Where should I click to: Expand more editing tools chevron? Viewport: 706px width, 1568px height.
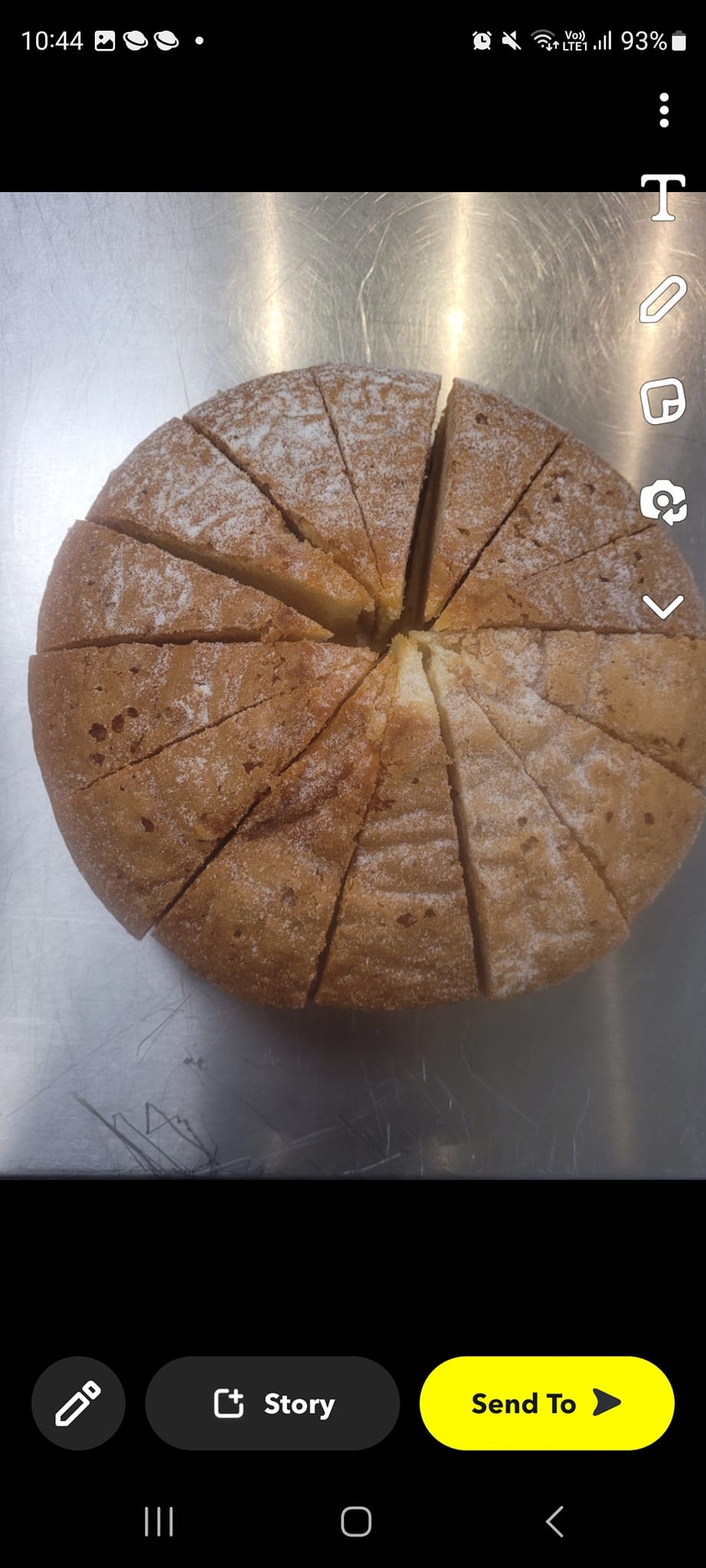(663, 606)
